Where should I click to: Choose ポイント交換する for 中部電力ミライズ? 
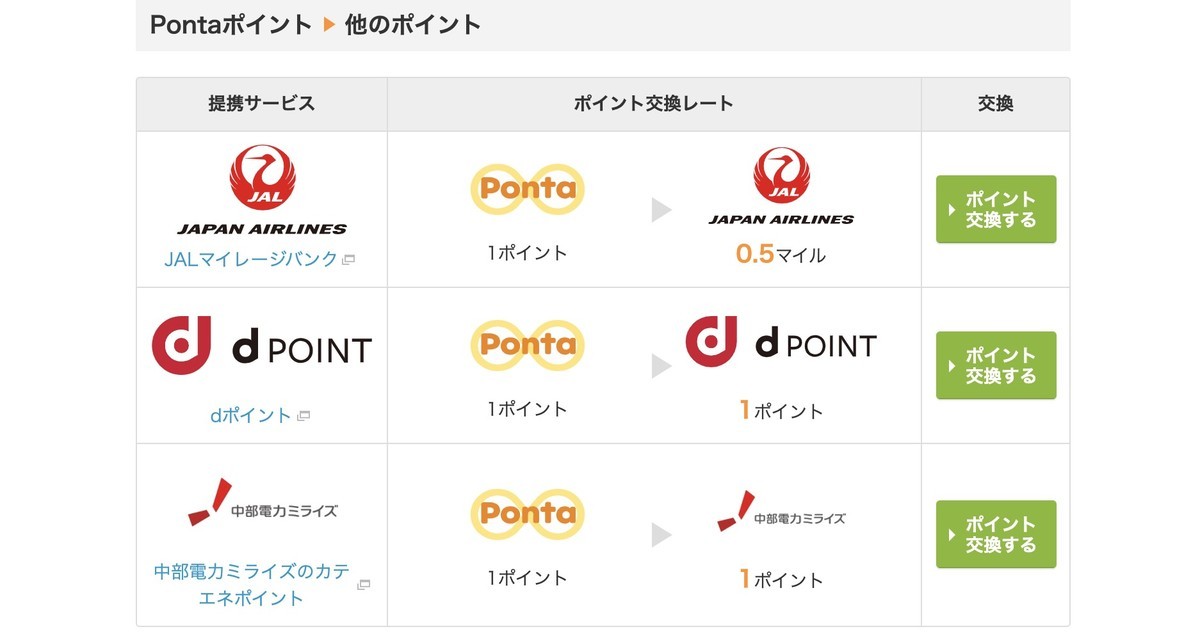pyautogui.click(x=995, y=535)
